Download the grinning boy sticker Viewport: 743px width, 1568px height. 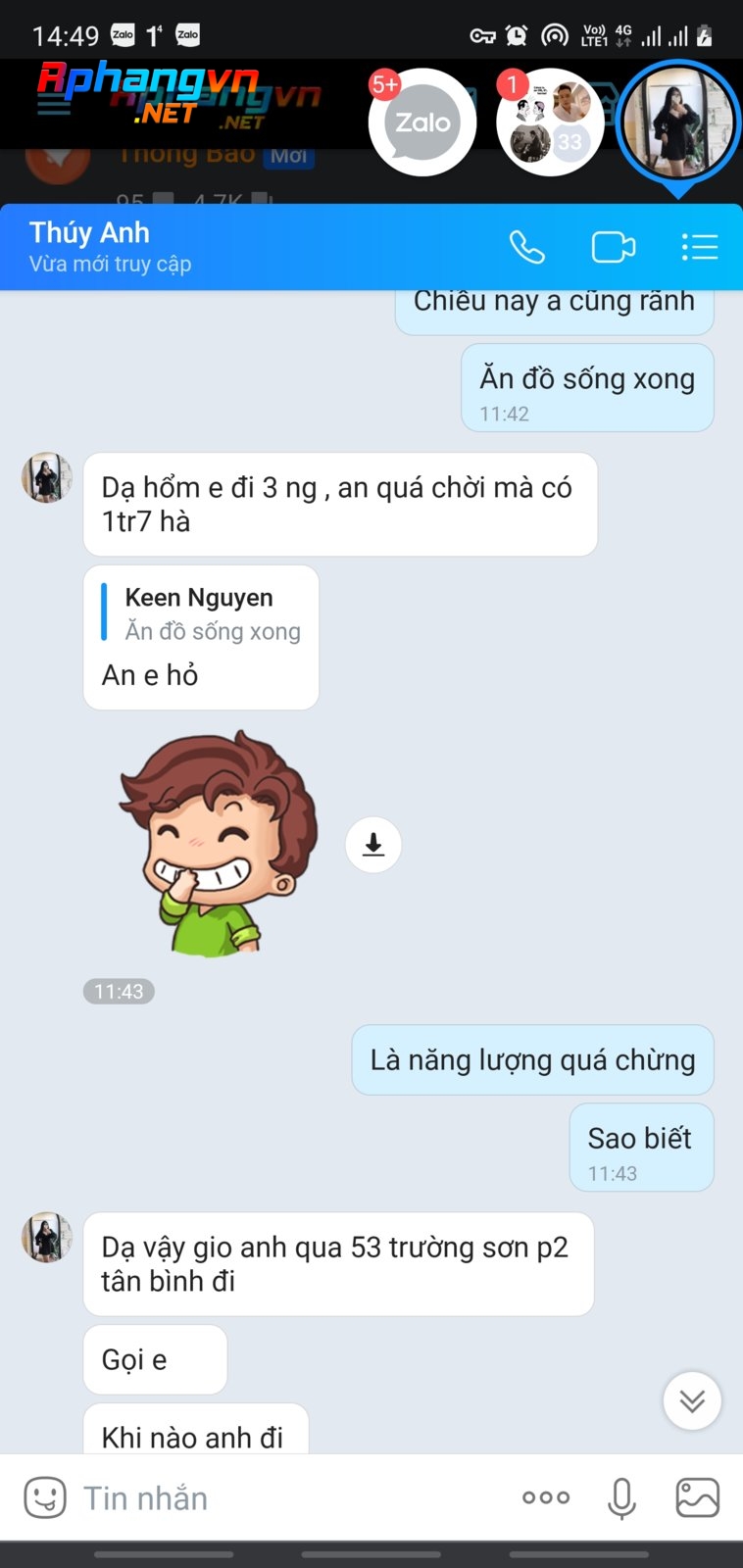click(x=373, y=844)
